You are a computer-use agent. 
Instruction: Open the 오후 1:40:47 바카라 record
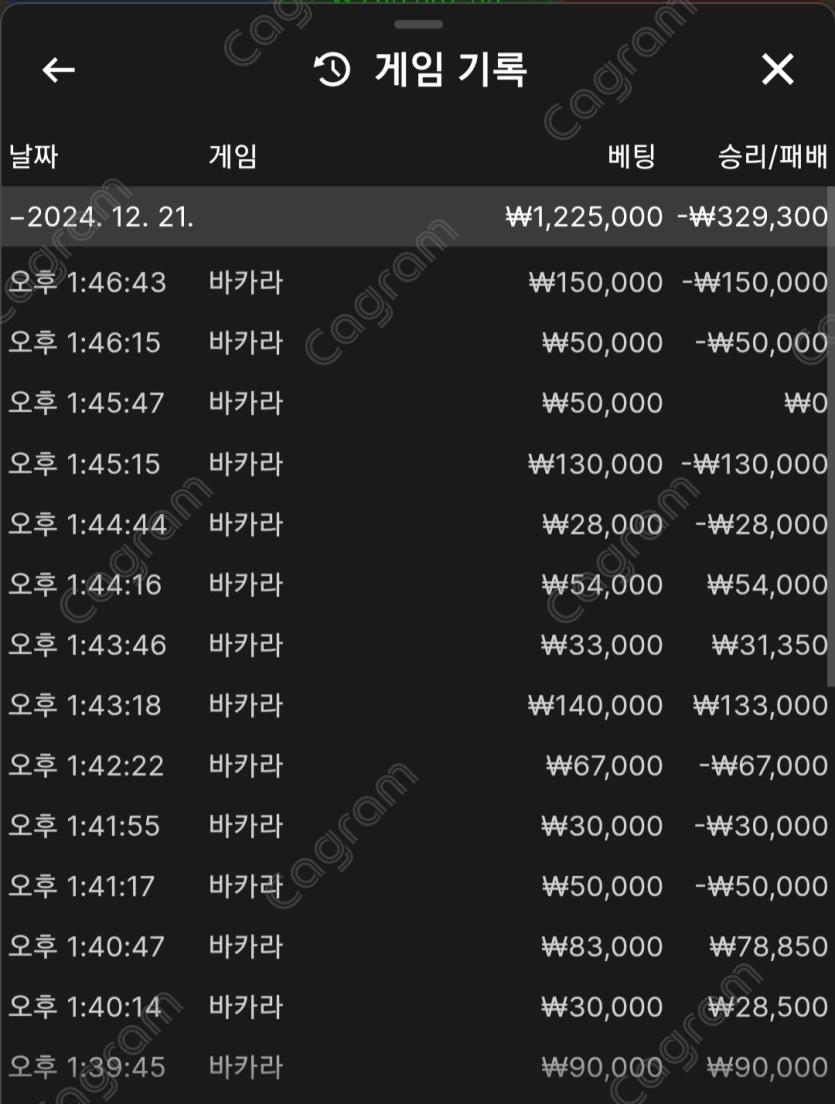pyautogui.click(x=417, y=946)
